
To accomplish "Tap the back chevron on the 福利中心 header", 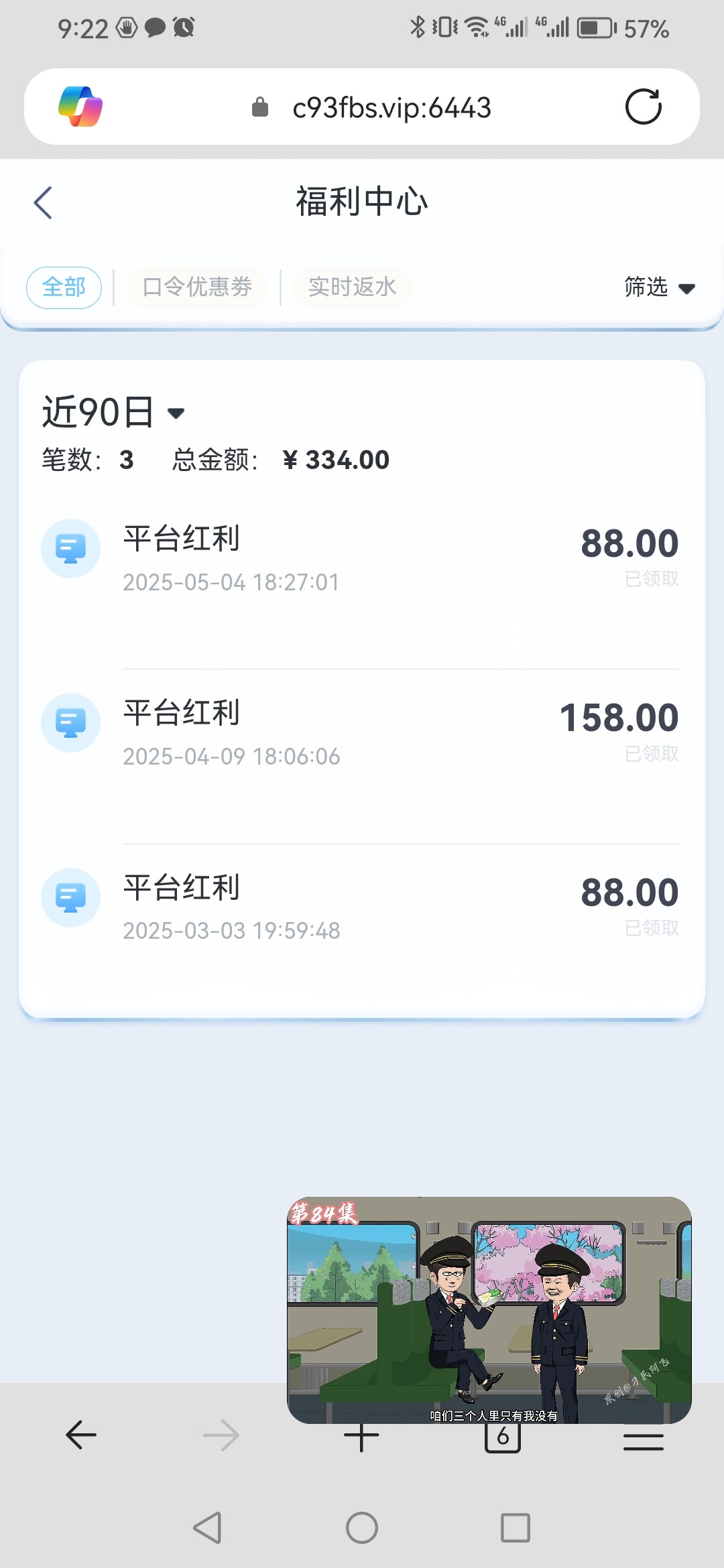I will click(43, 202).
